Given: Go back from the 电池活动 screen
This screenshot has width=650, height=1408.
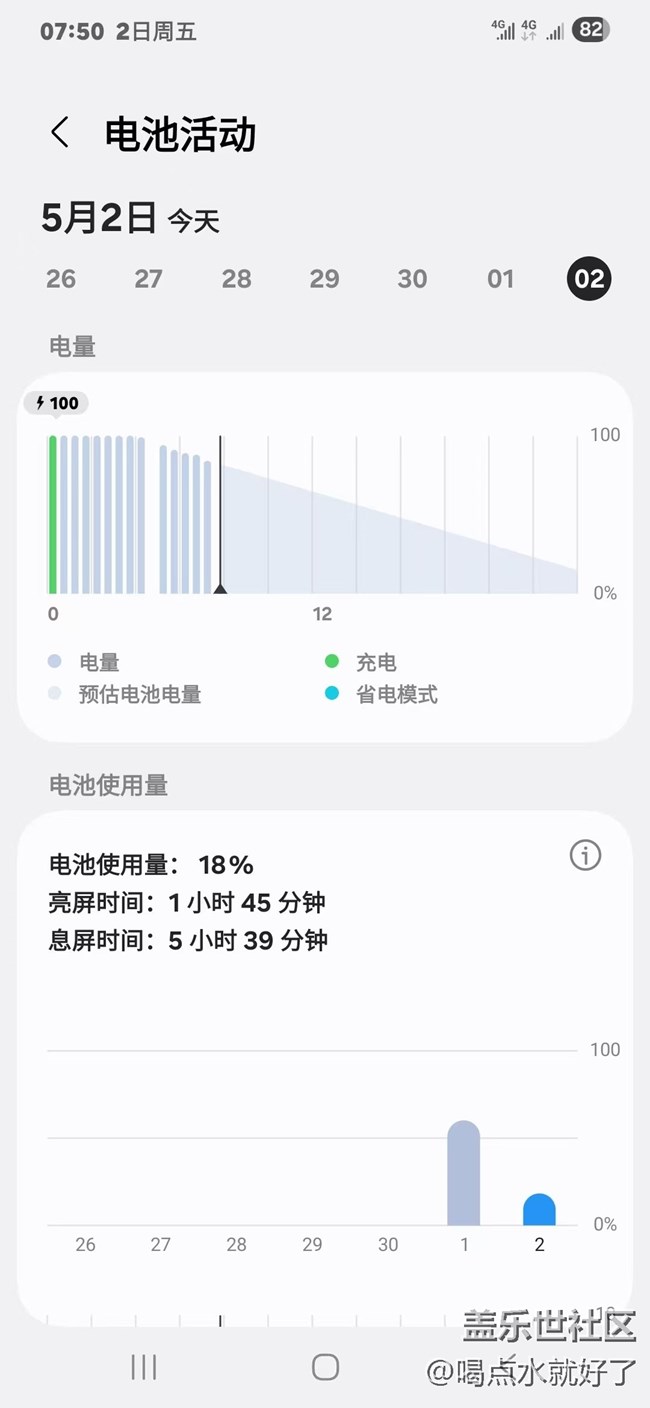Looking at the screenshot, I should (x=60, y=133).
